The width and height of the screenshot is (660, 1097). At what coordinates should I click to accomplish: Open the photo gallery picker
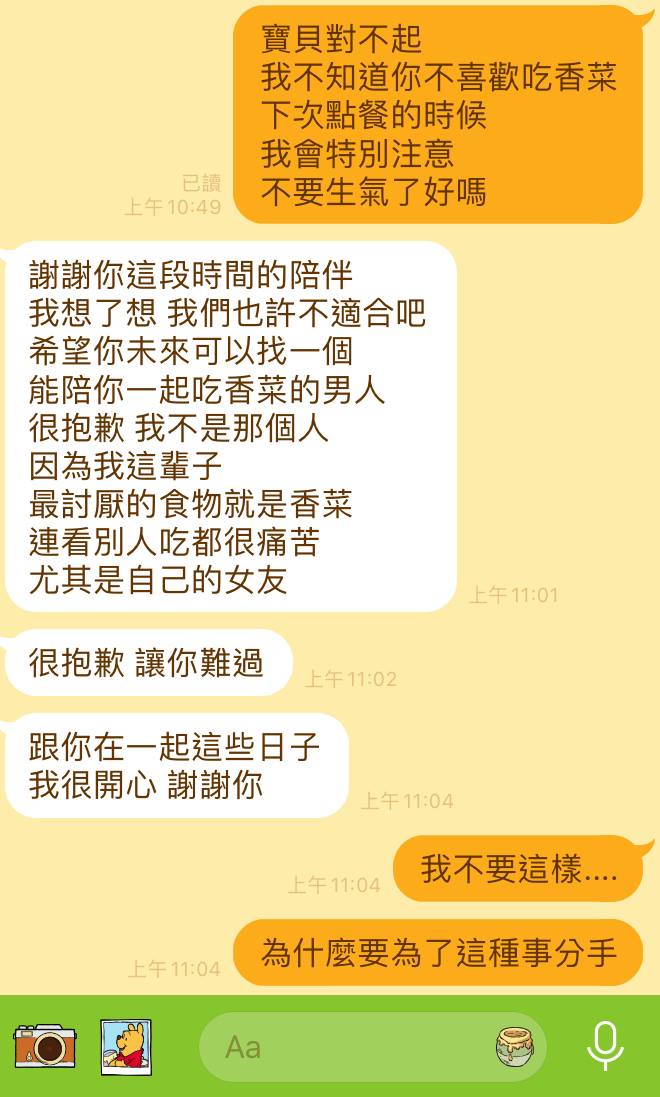point(126,1046)
